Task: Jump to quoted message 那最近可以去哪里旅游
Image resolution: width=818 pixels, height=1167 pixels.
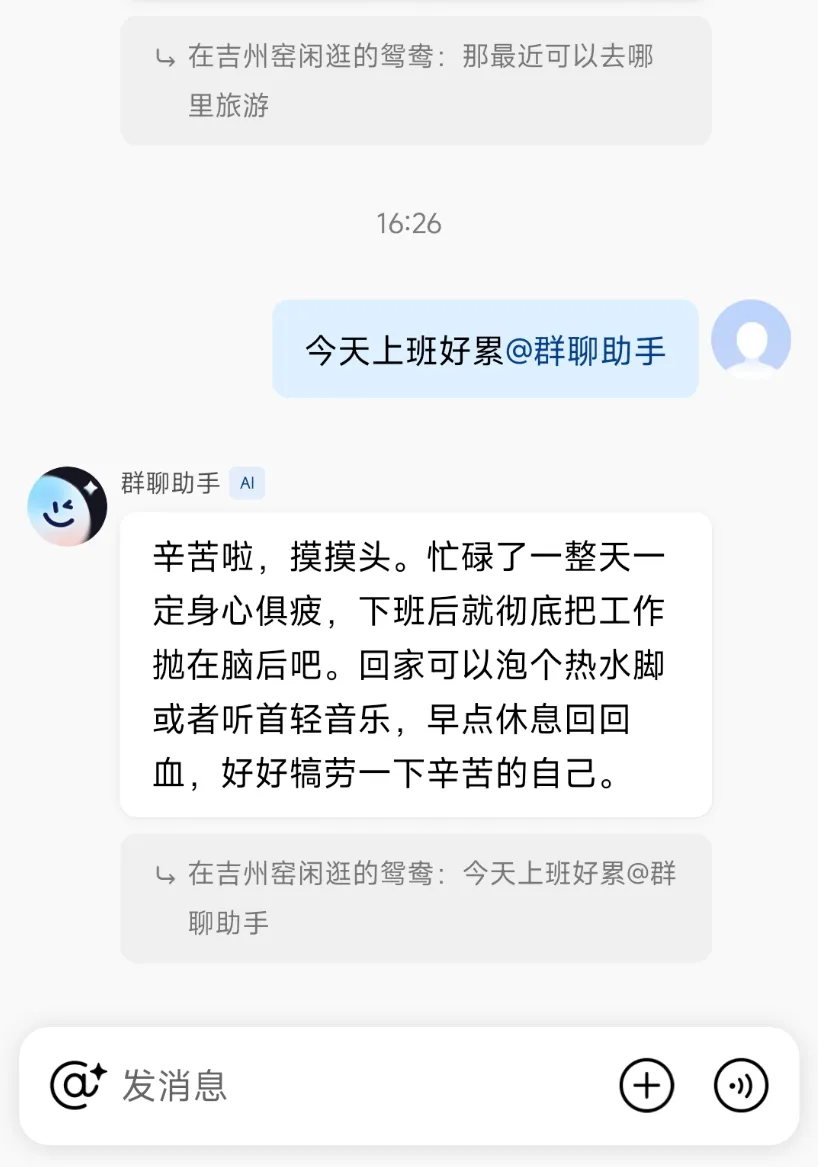Action: (x=416, y=80)
